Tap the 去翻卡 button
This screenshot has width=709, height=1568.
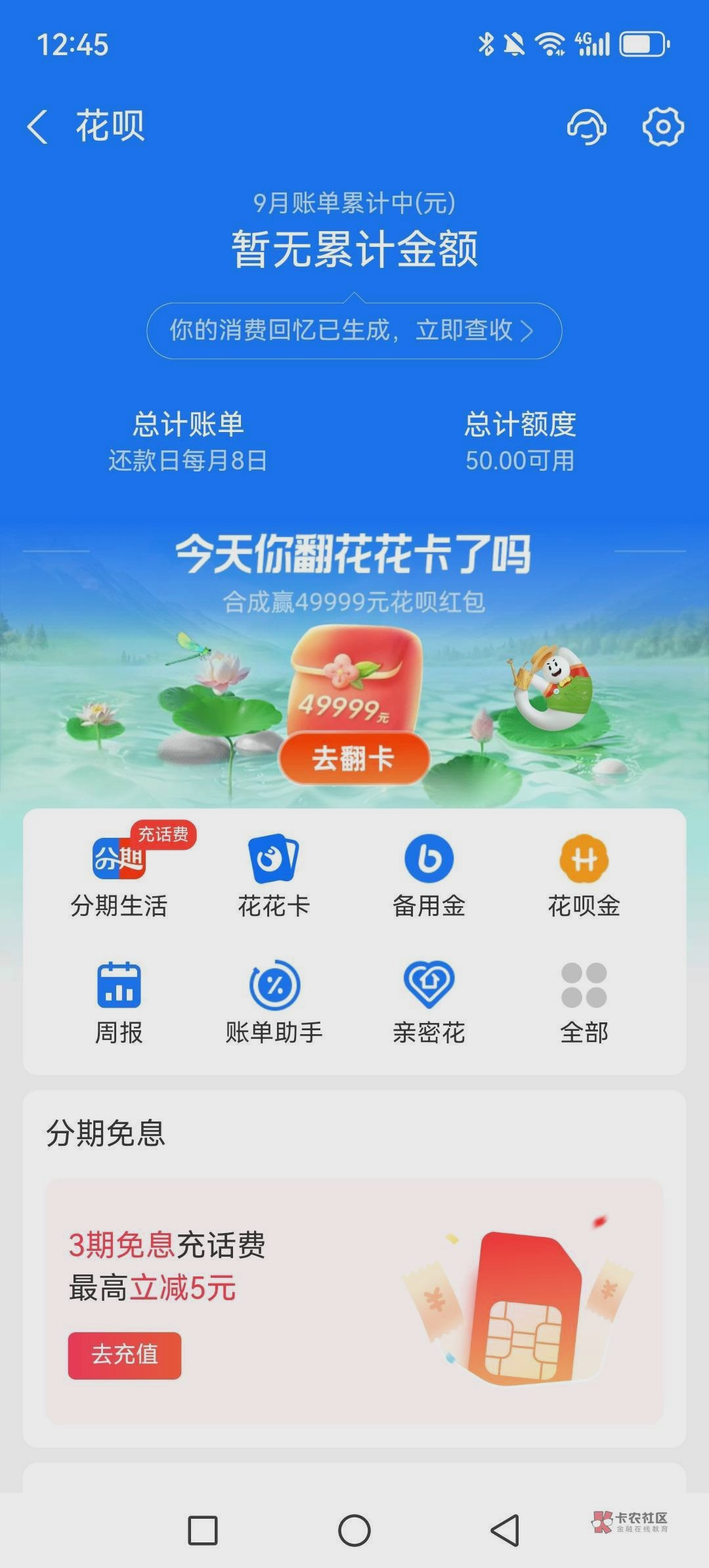tap(354, 758)
